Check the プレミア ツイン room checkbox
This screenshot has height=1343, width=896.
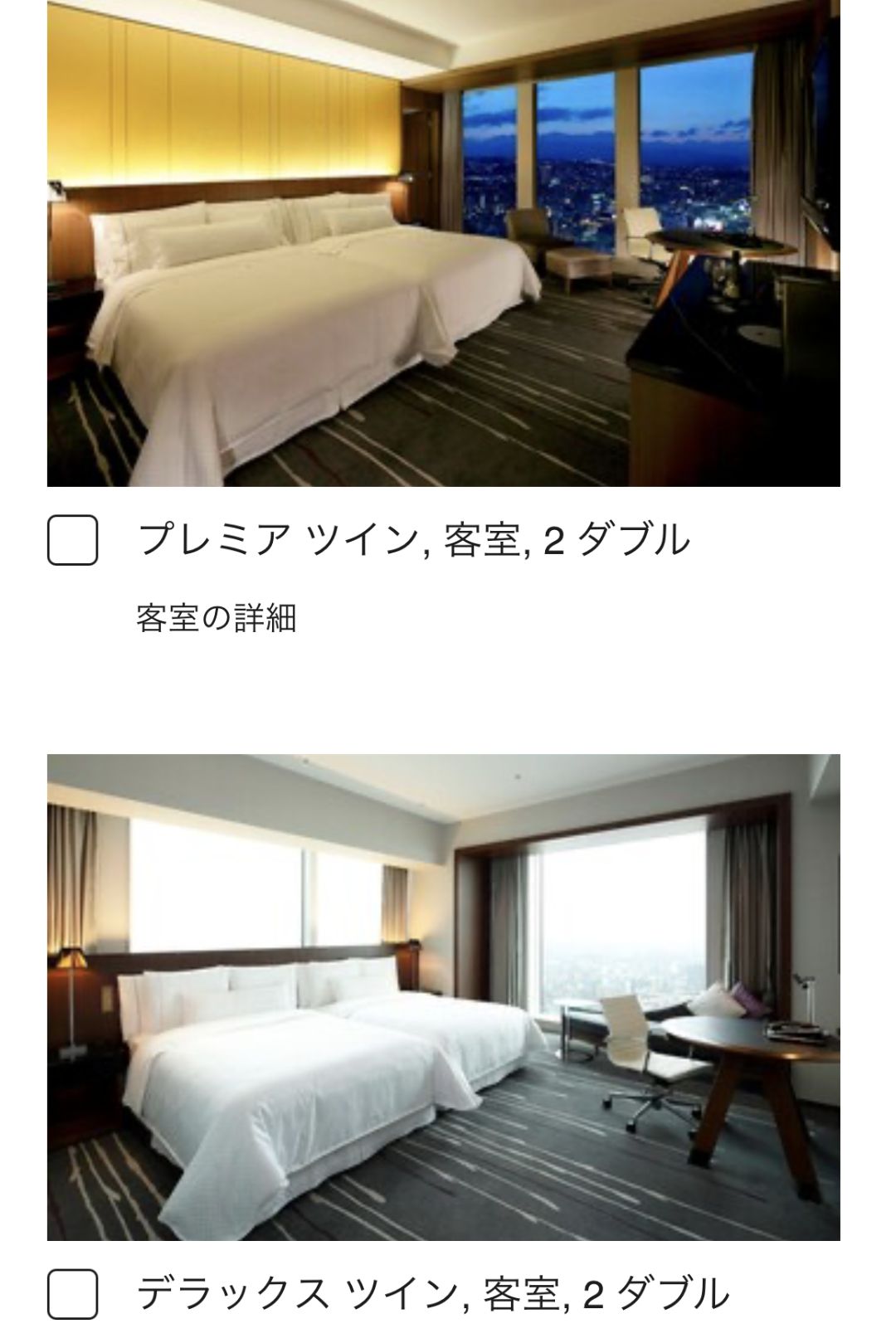[x=73, y=540]
